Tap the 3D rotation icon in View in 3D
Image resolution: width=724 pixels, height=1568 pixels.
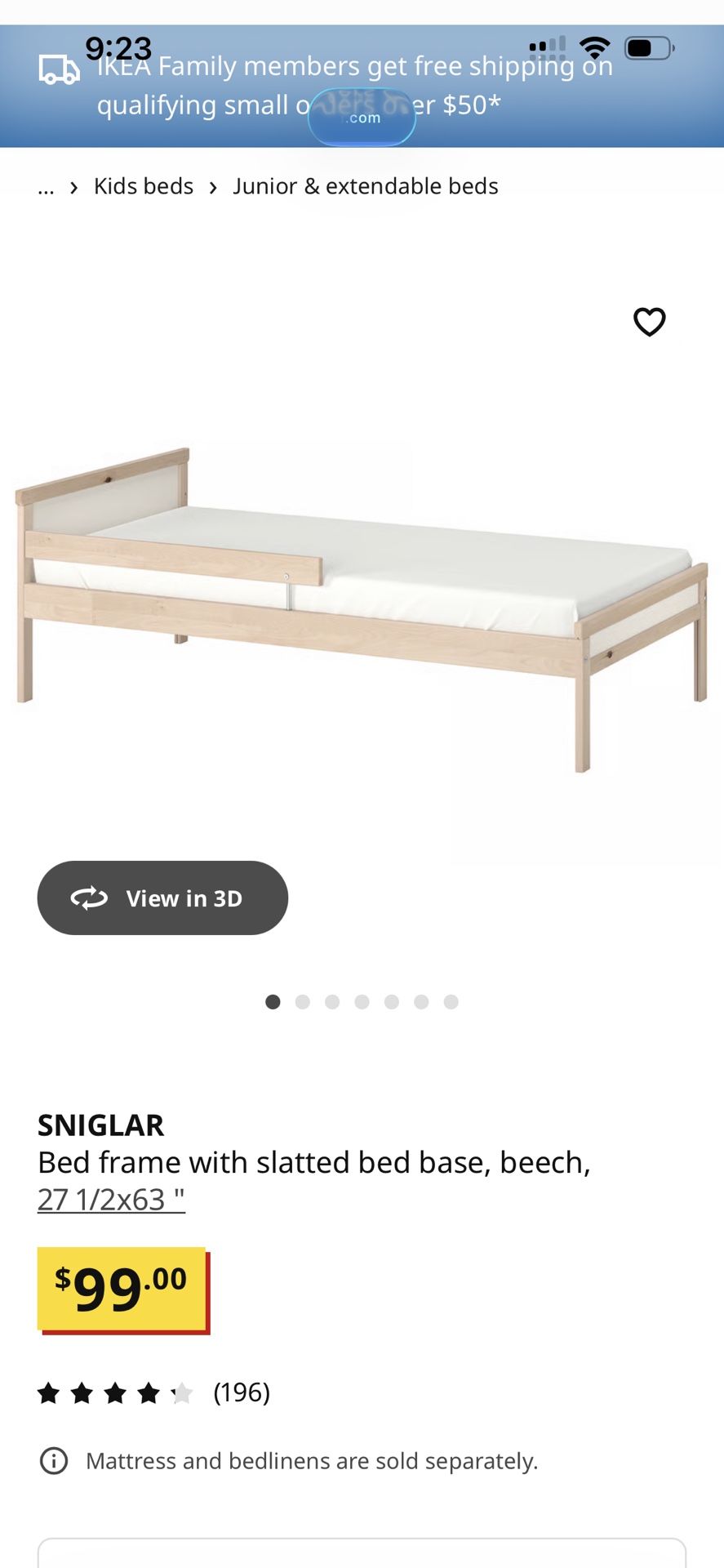coord(91,898)
